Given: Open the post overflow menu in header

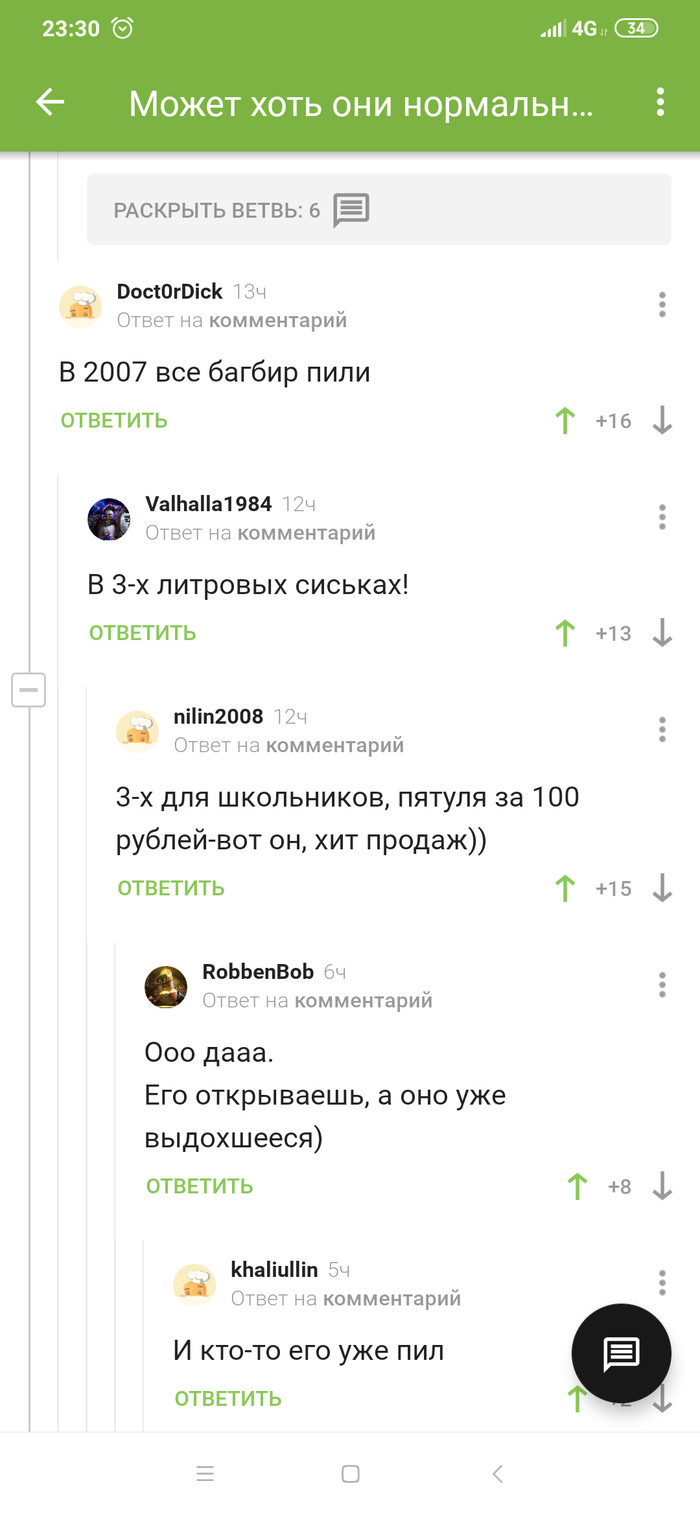Looking at the screenshot, I should coord(660,102).
